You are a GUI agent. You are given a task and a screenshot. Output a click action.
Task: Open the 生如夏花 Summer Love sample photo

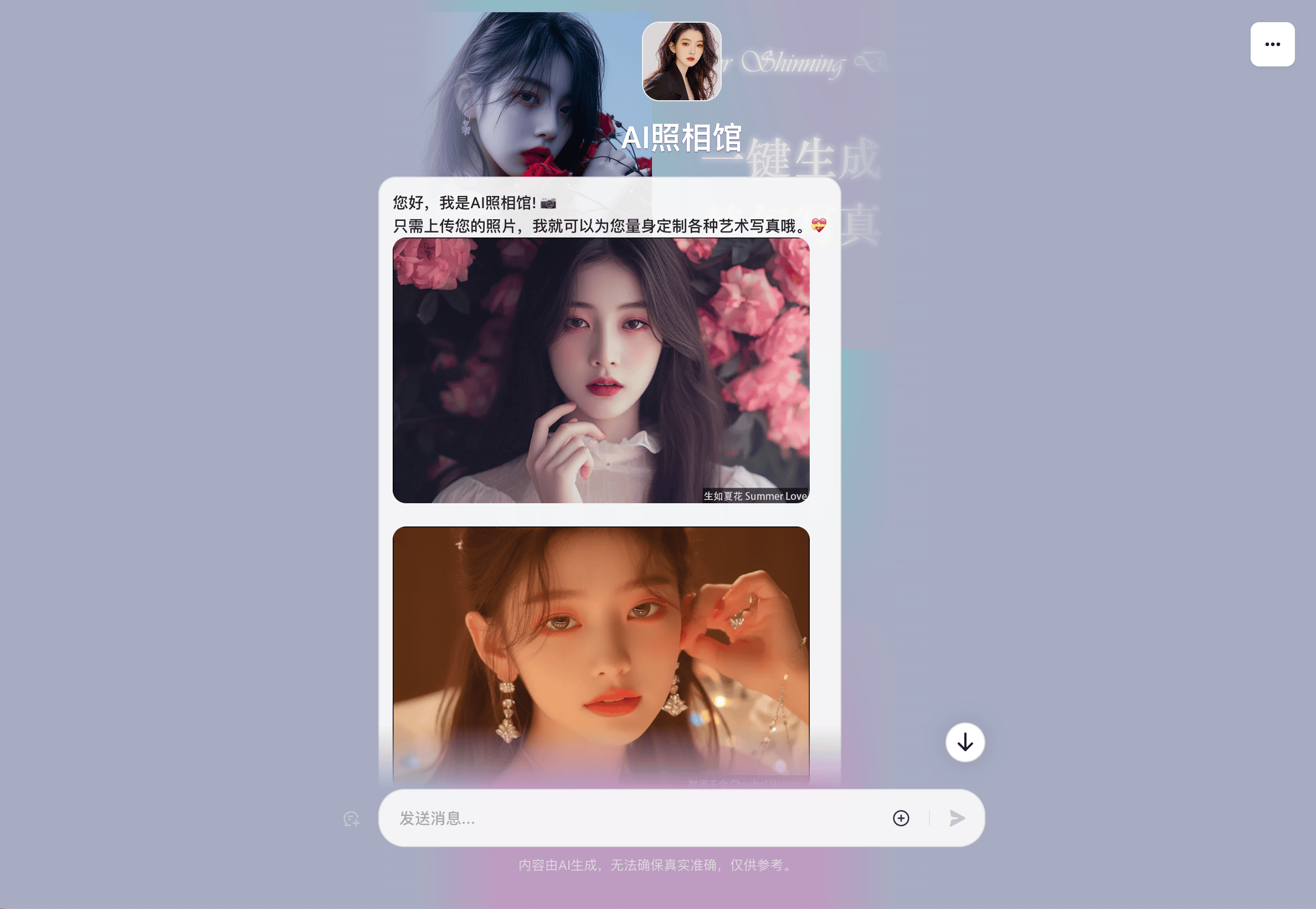[600, 370]
